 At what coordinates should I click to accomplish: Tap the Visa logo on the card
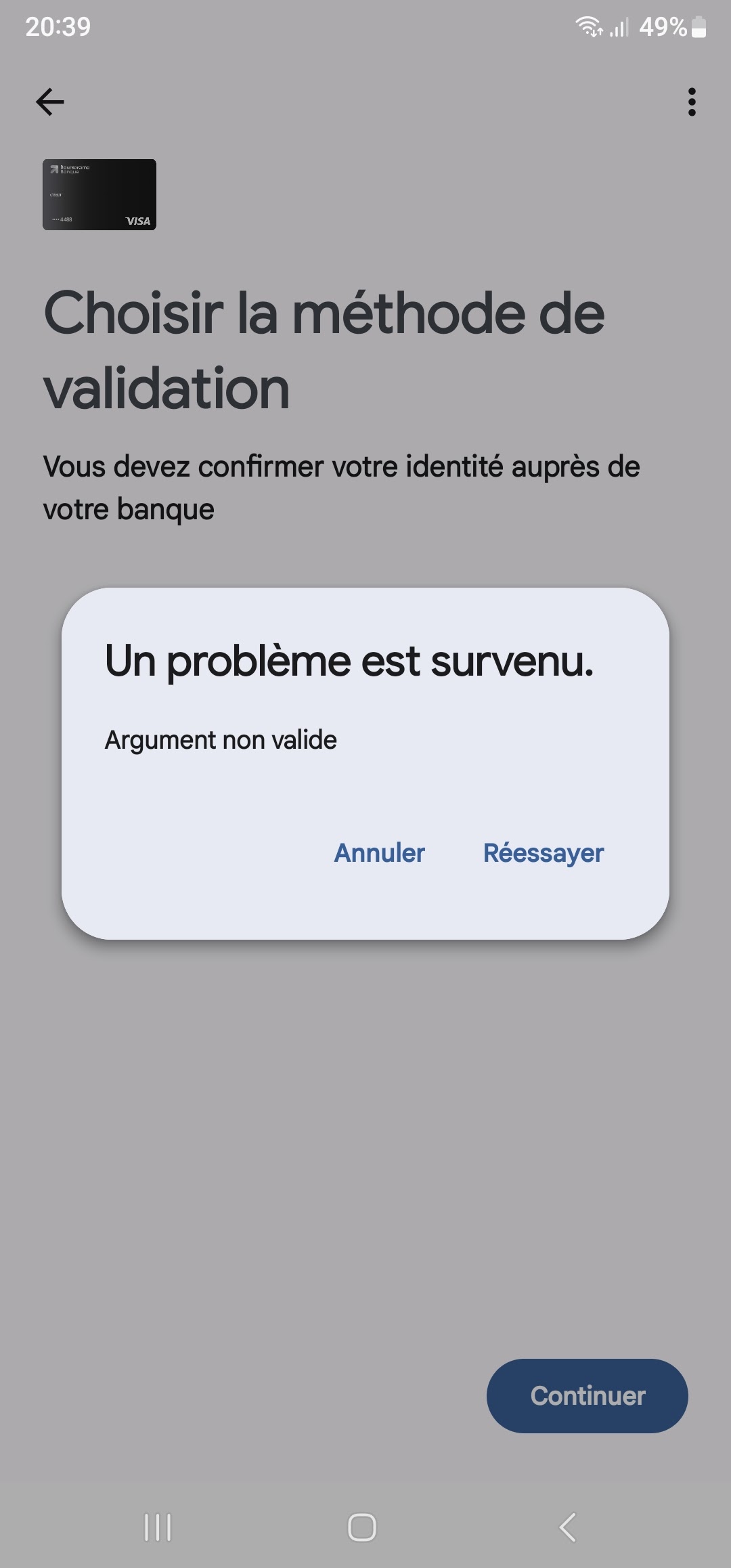[136, 221]
